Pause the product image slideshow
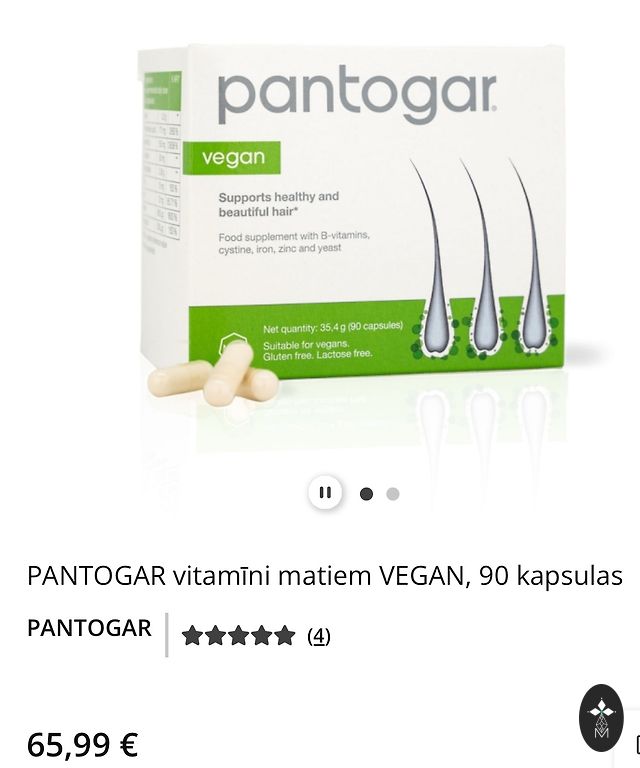 (325, 493)
